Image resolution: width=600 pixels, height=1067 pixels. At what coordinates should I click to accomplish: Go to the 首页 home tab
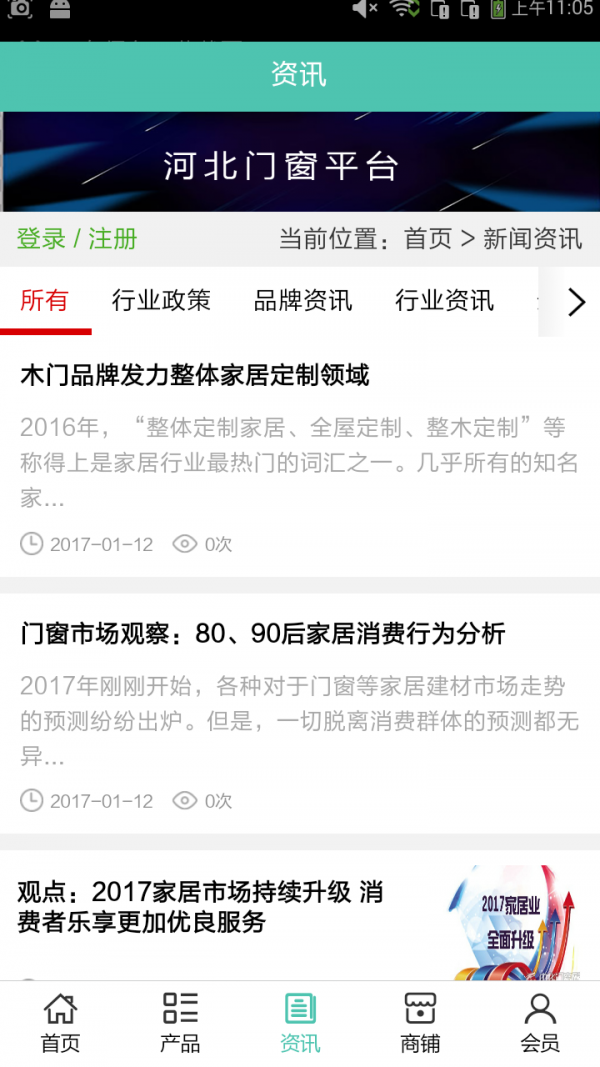(x=60, y=1023)
